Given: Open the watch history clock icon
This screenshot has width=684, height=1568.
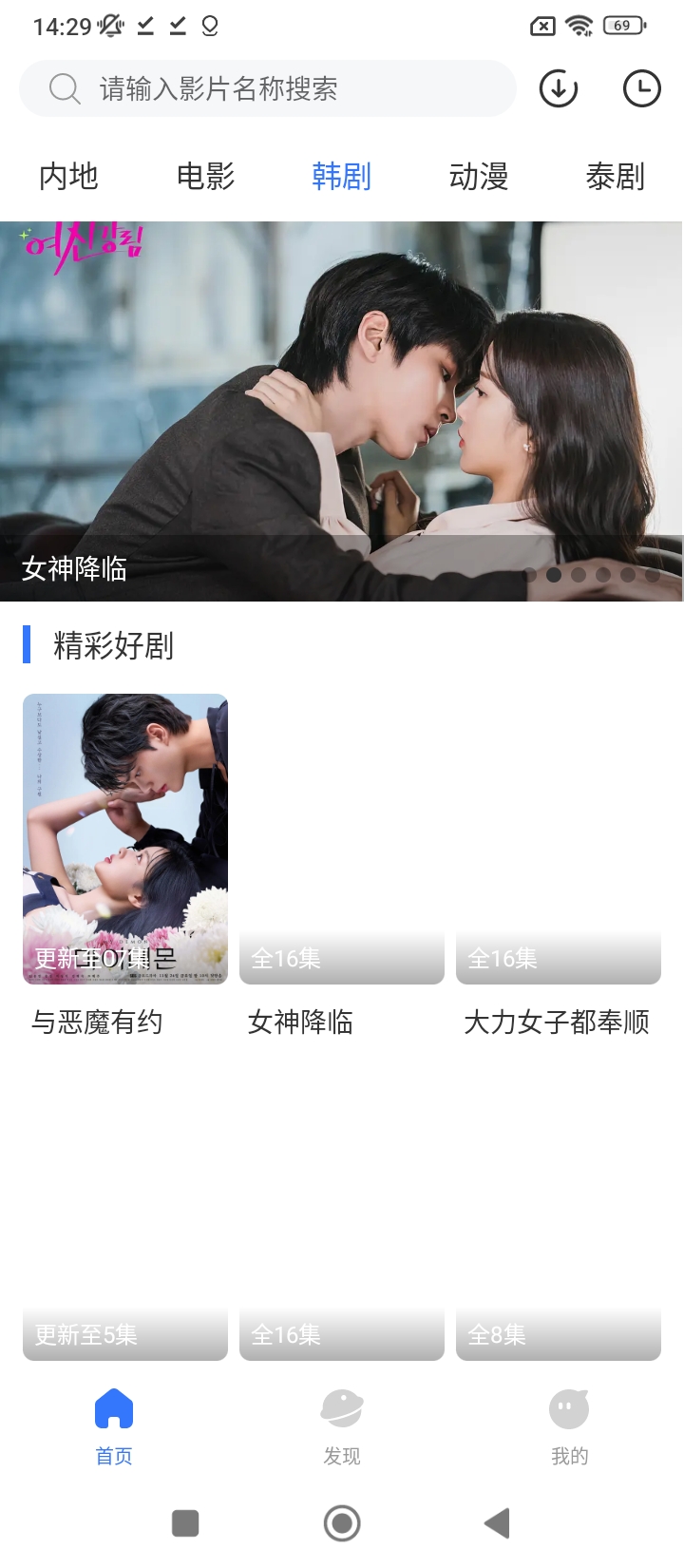Looking at the screenshot, I should [641, 89].
